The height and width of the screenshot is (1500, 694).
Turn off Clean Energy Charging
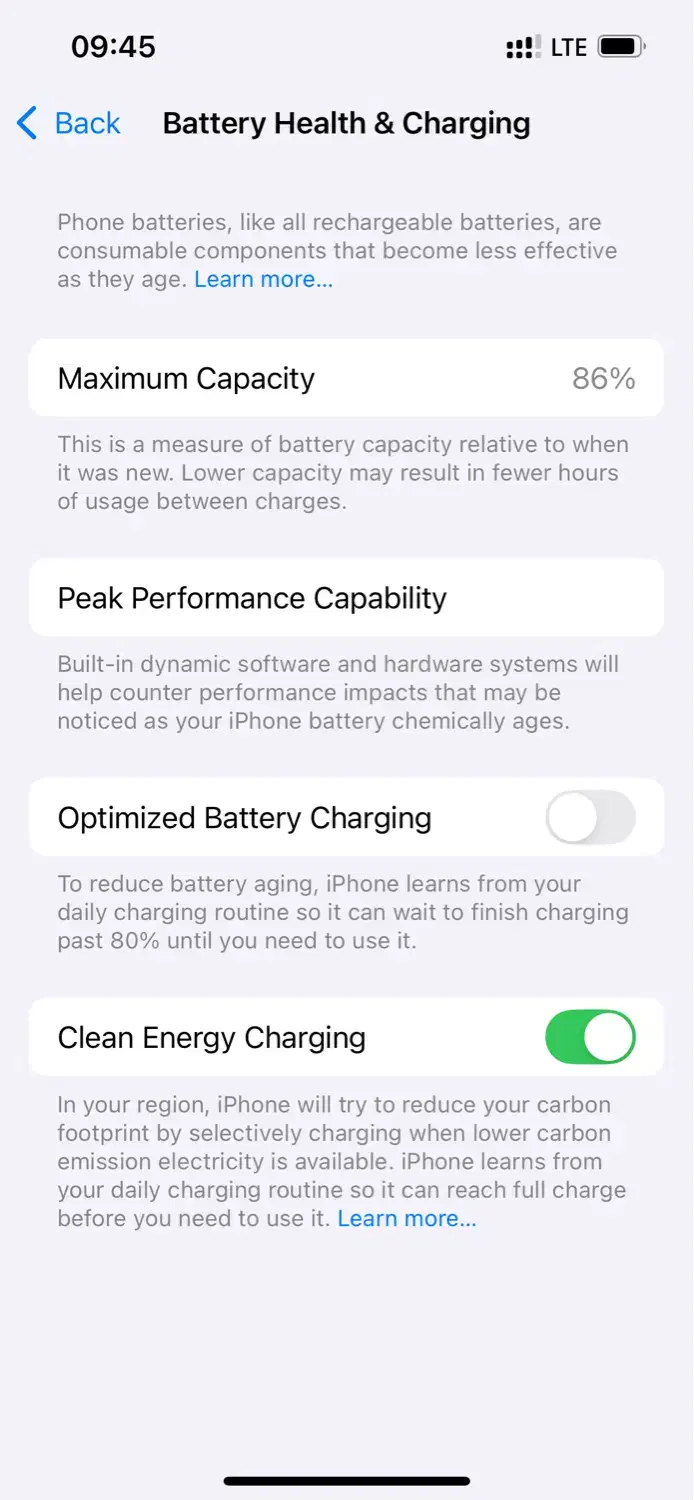point(590,1037)
